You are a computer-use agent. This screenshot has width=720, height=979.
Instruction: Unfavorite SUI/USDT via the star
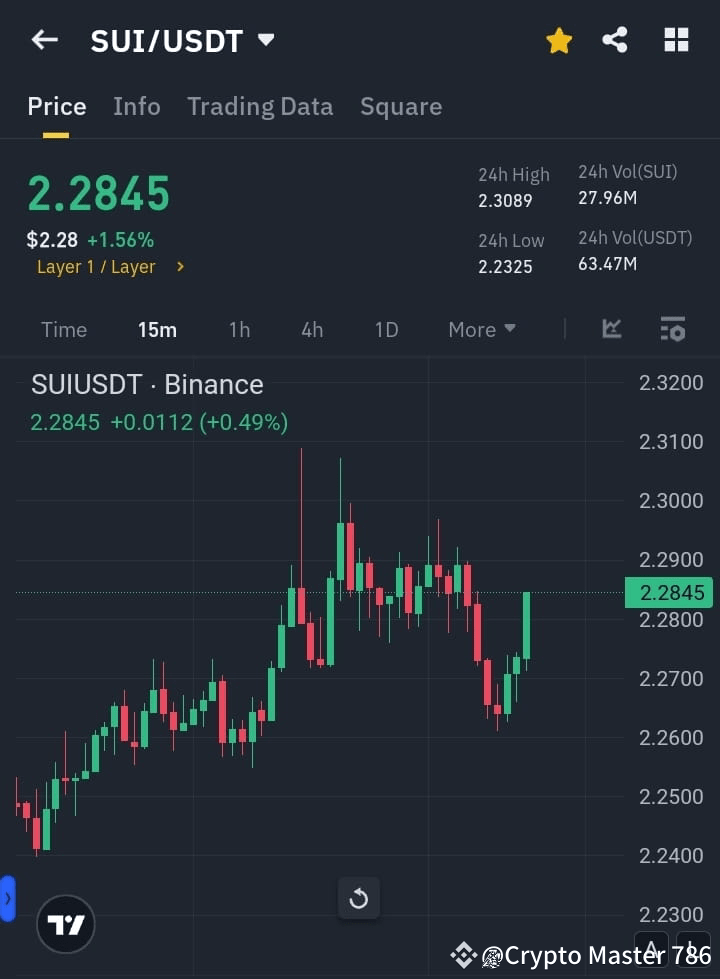pos(559,40)
